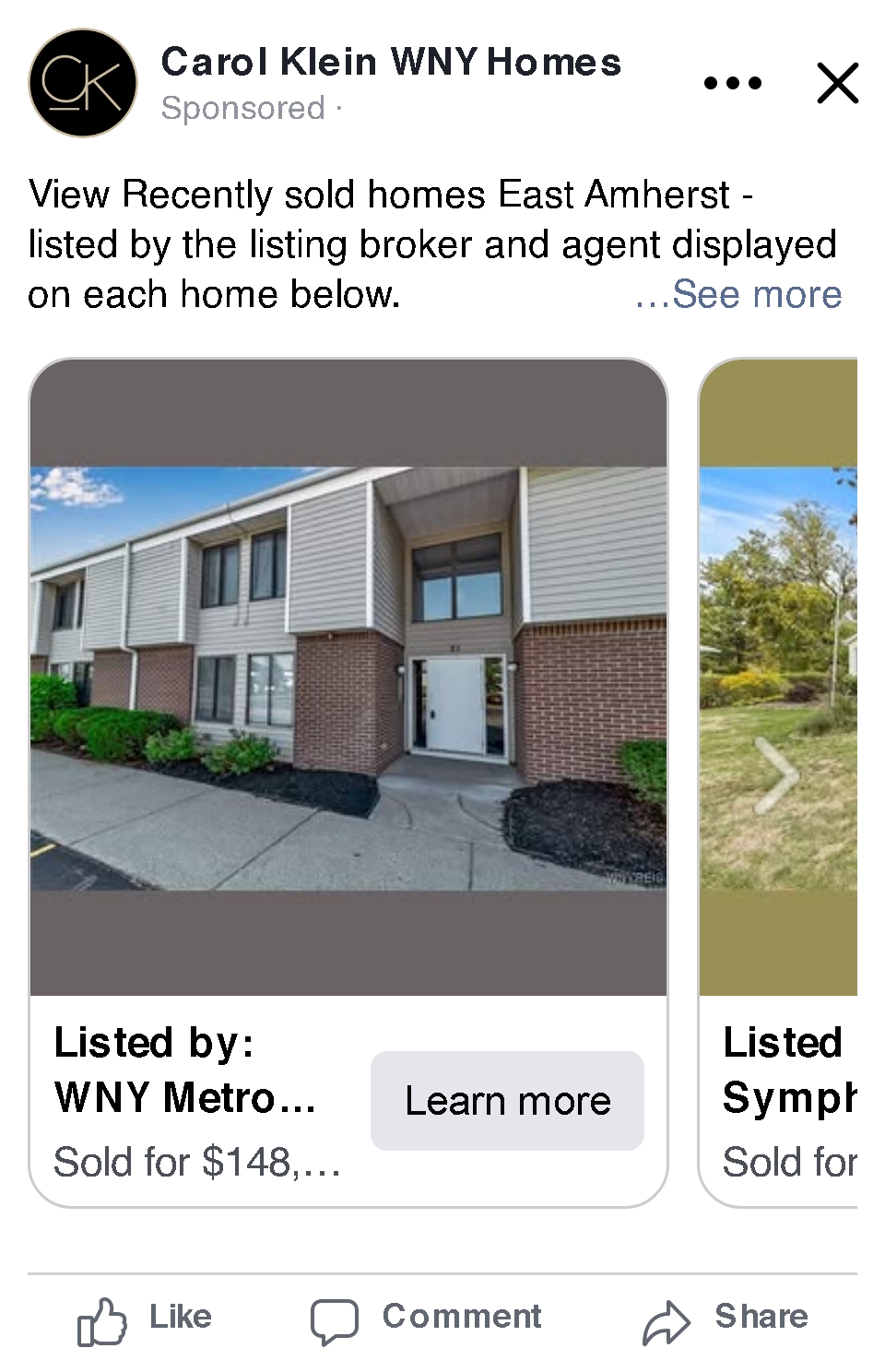Open Carol Klein WNY Homes page name
Image resolution: width=885 pixels, height=1372 pixels.
(391, 63)
